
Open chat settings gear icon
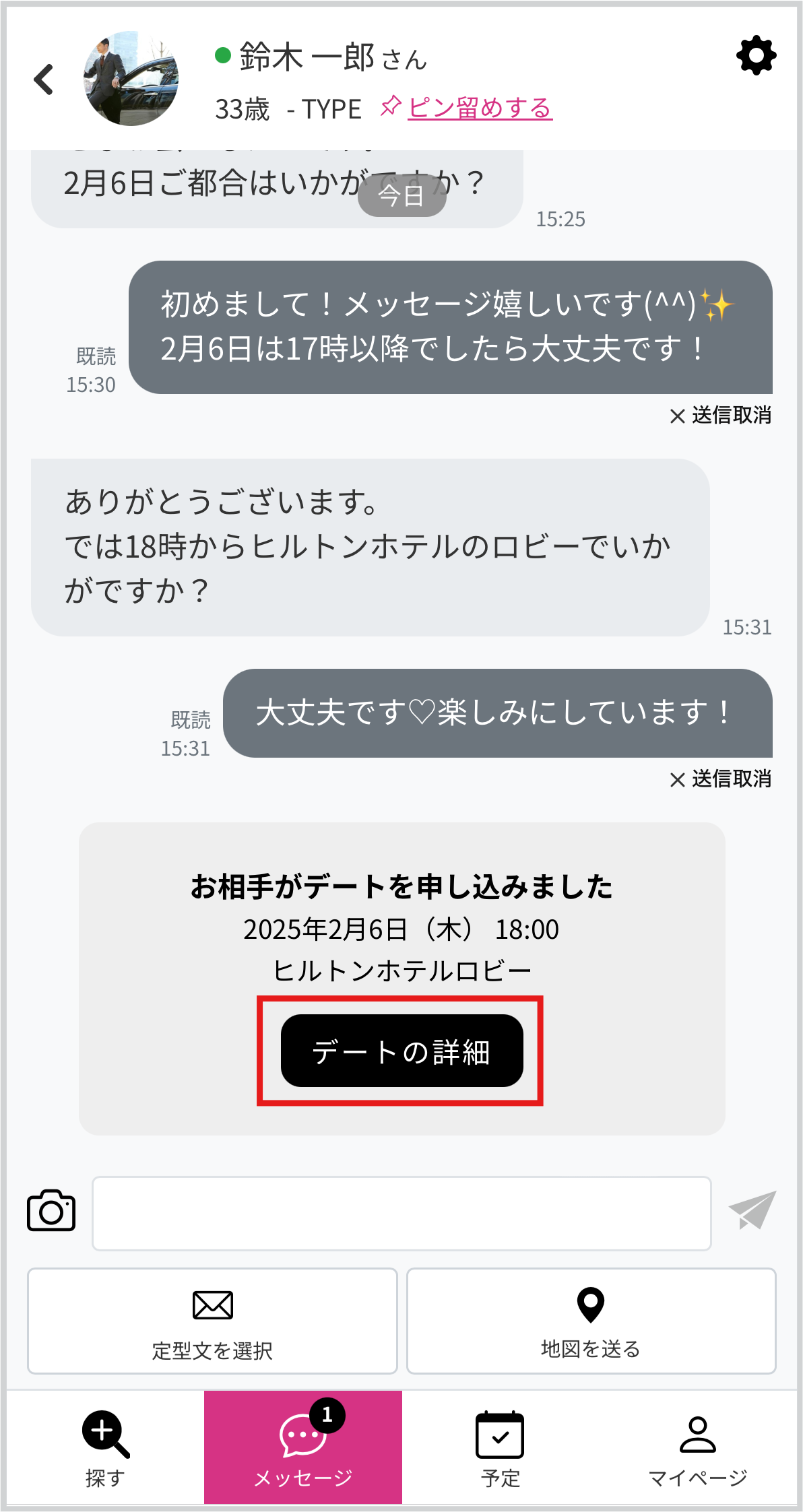756,56
